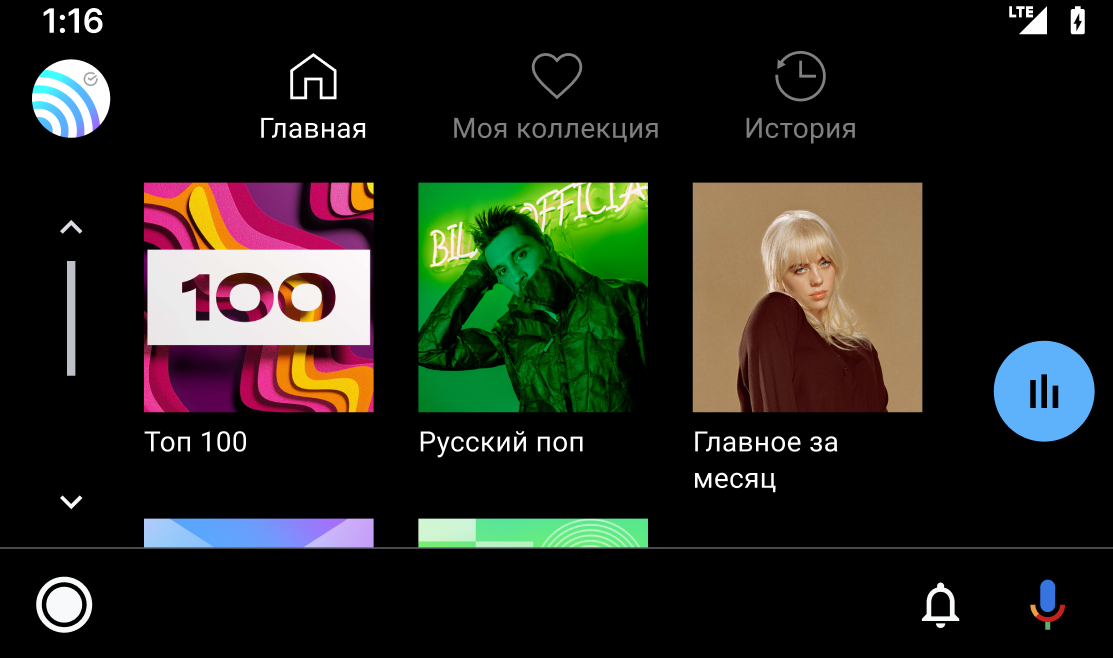Activate the voice assistant microphone
The height and width of the screenshot is (658, 1113).
(x=1047, y=604)
